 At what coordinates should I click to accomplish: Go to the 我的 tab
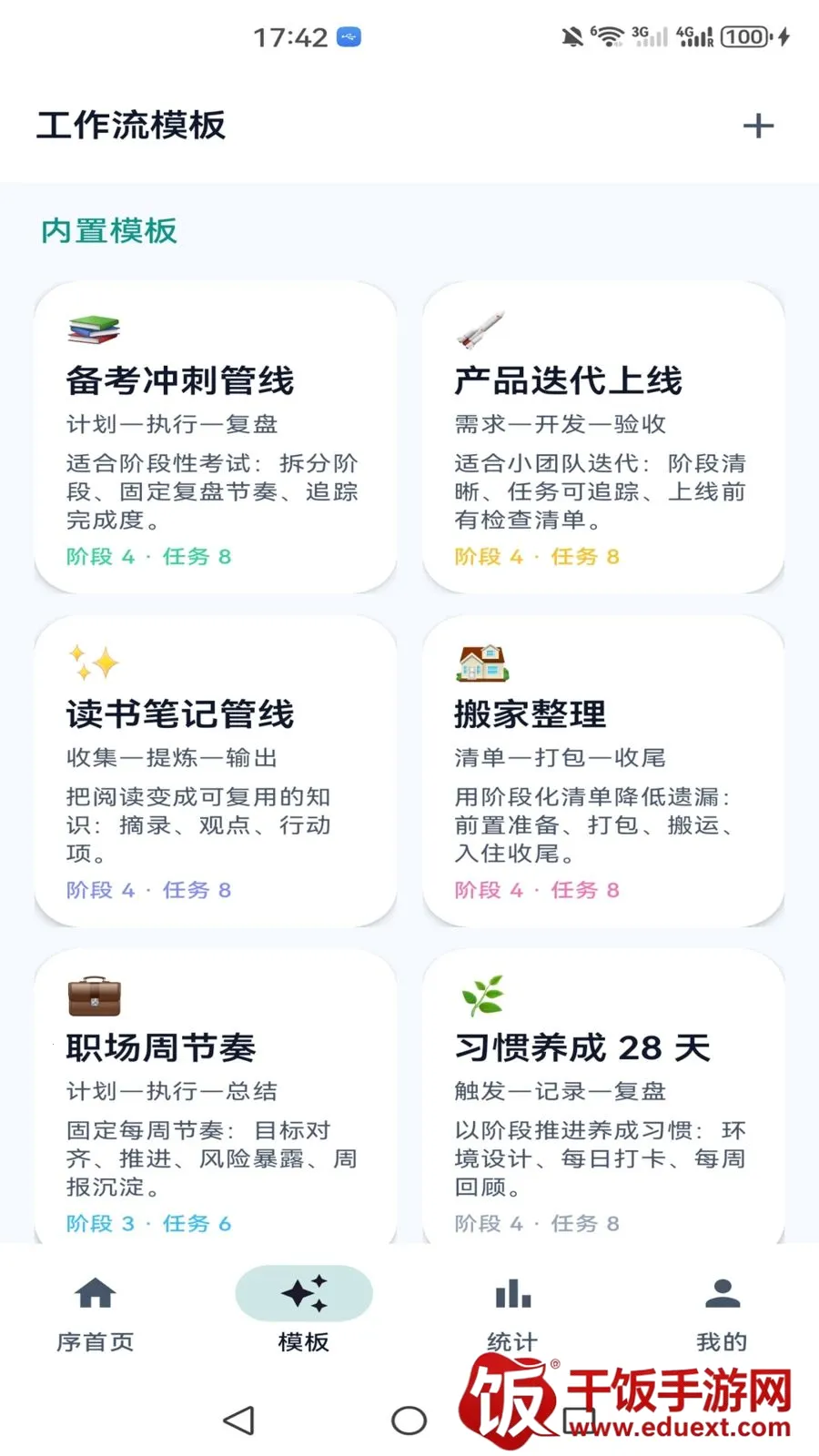tap(722, 1312)
